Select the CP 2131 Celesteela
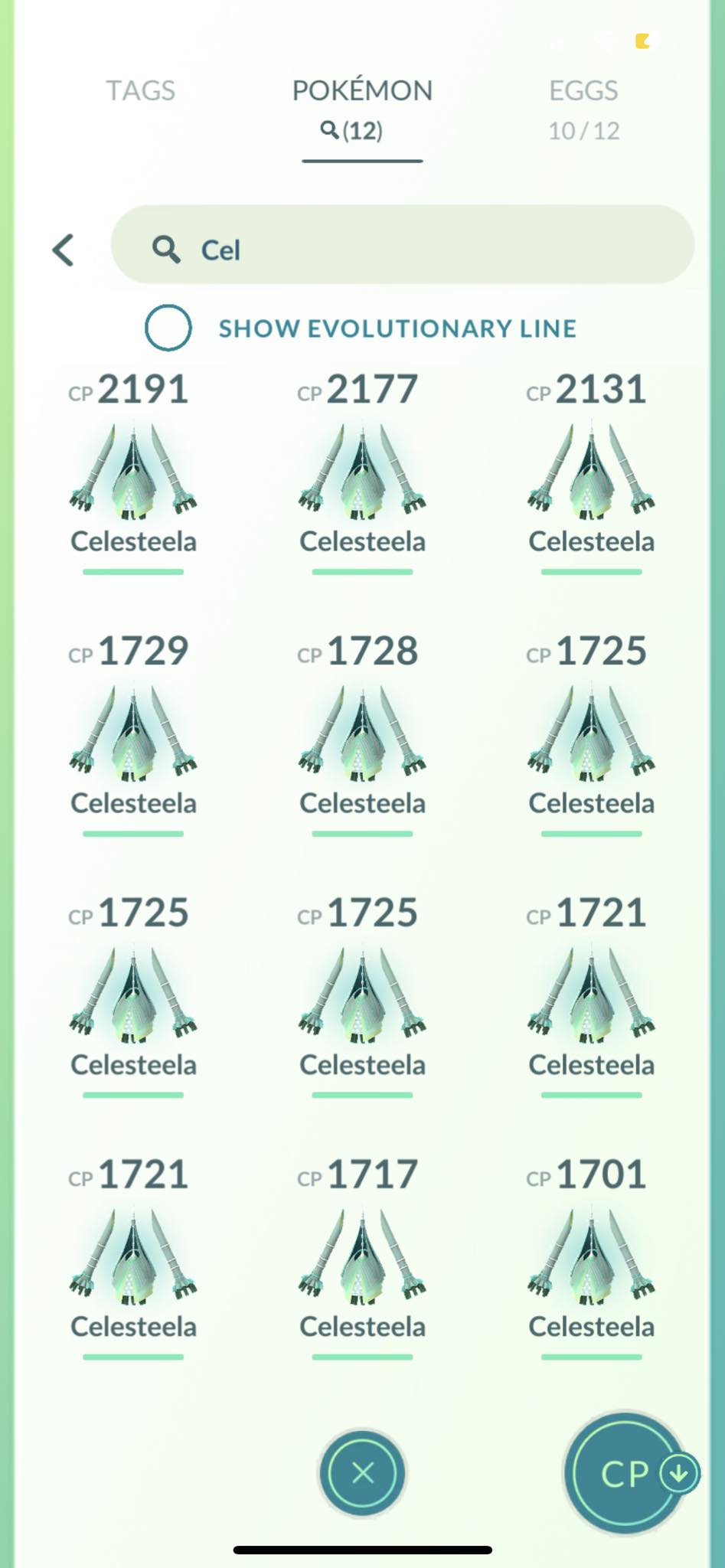Viewport: 725px width, 1568px height. click(591, 472)
